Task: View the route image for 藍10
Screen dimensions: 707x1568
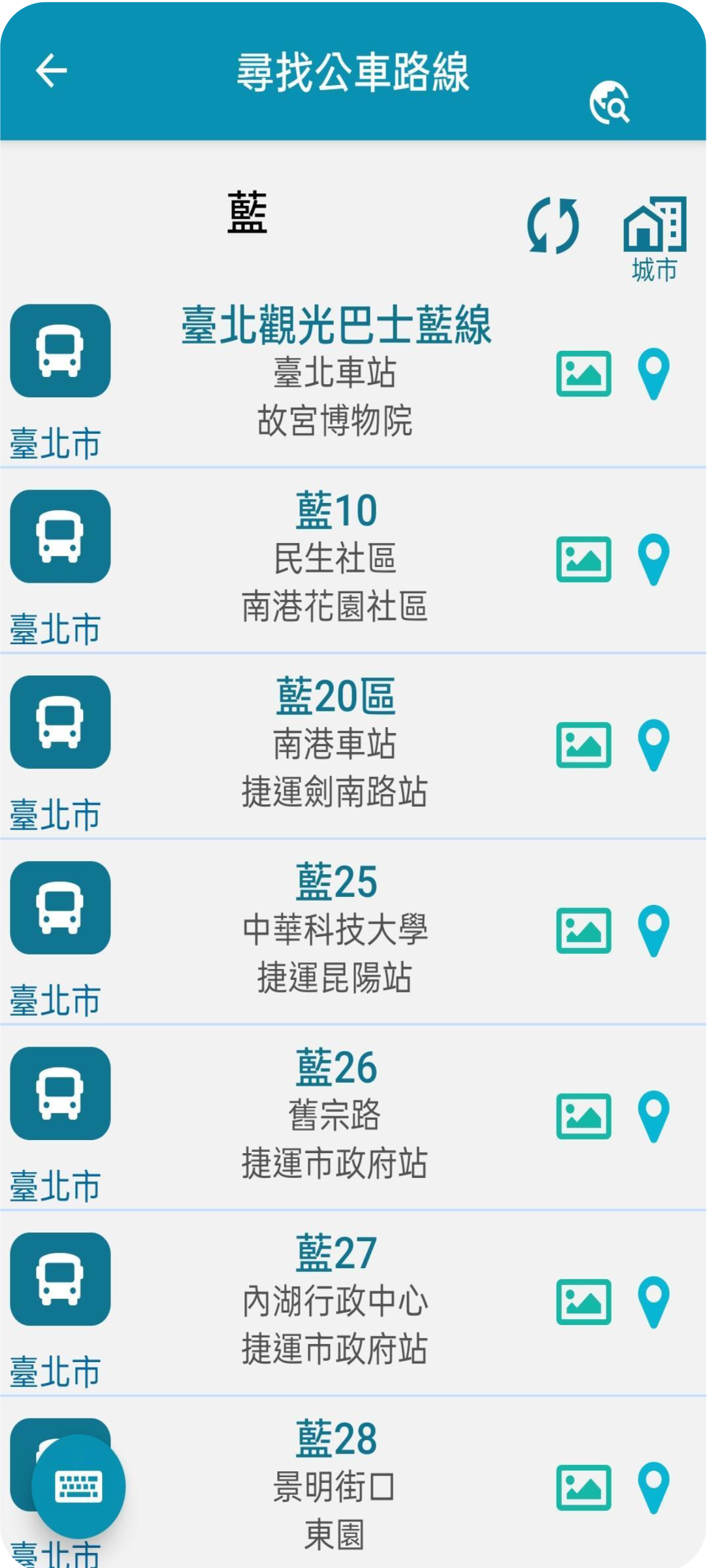Action: (x=584, y=559)
